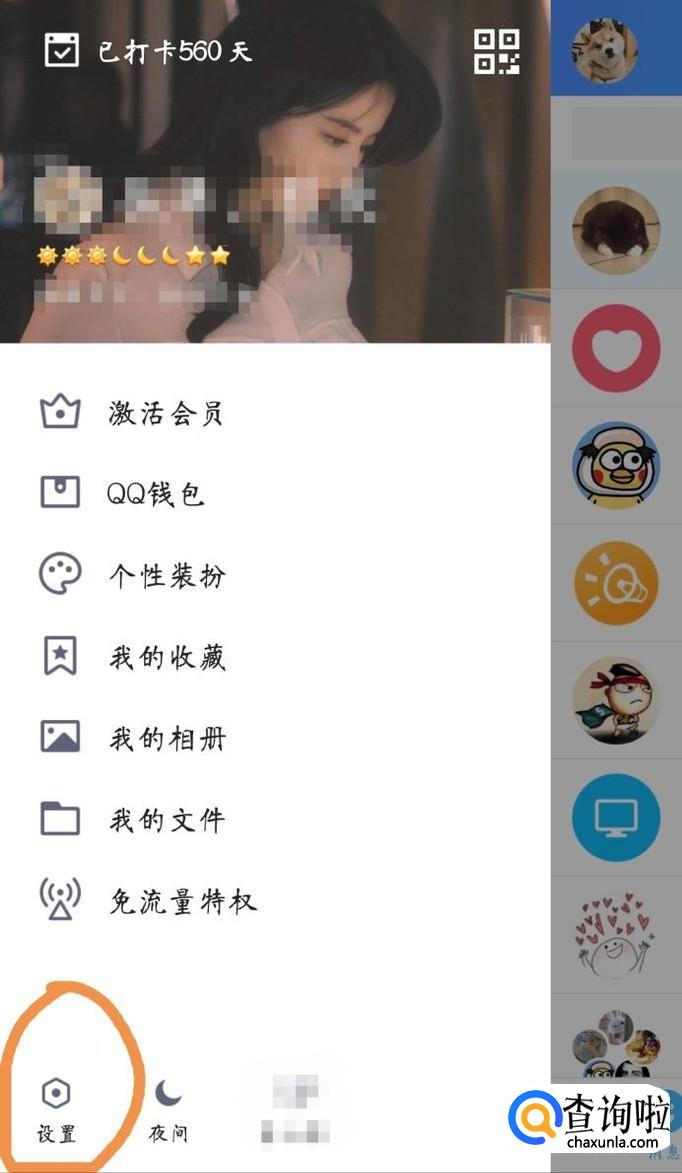This screenshot has width=682, height=1173.
Task: Open 免流量特权
Action: (182, 902)
